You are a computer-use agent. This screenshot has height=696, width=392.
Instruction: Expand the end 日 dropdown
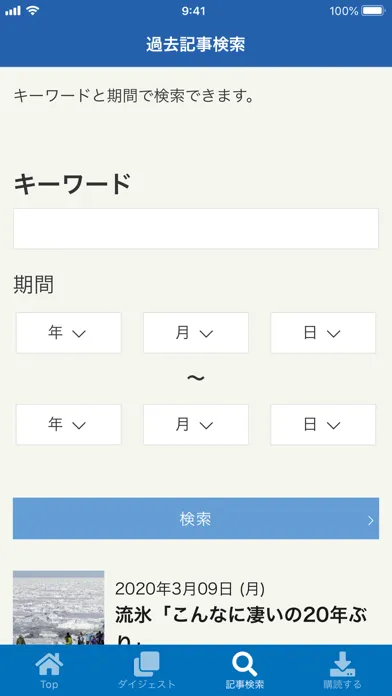click(x=323, y=425)
